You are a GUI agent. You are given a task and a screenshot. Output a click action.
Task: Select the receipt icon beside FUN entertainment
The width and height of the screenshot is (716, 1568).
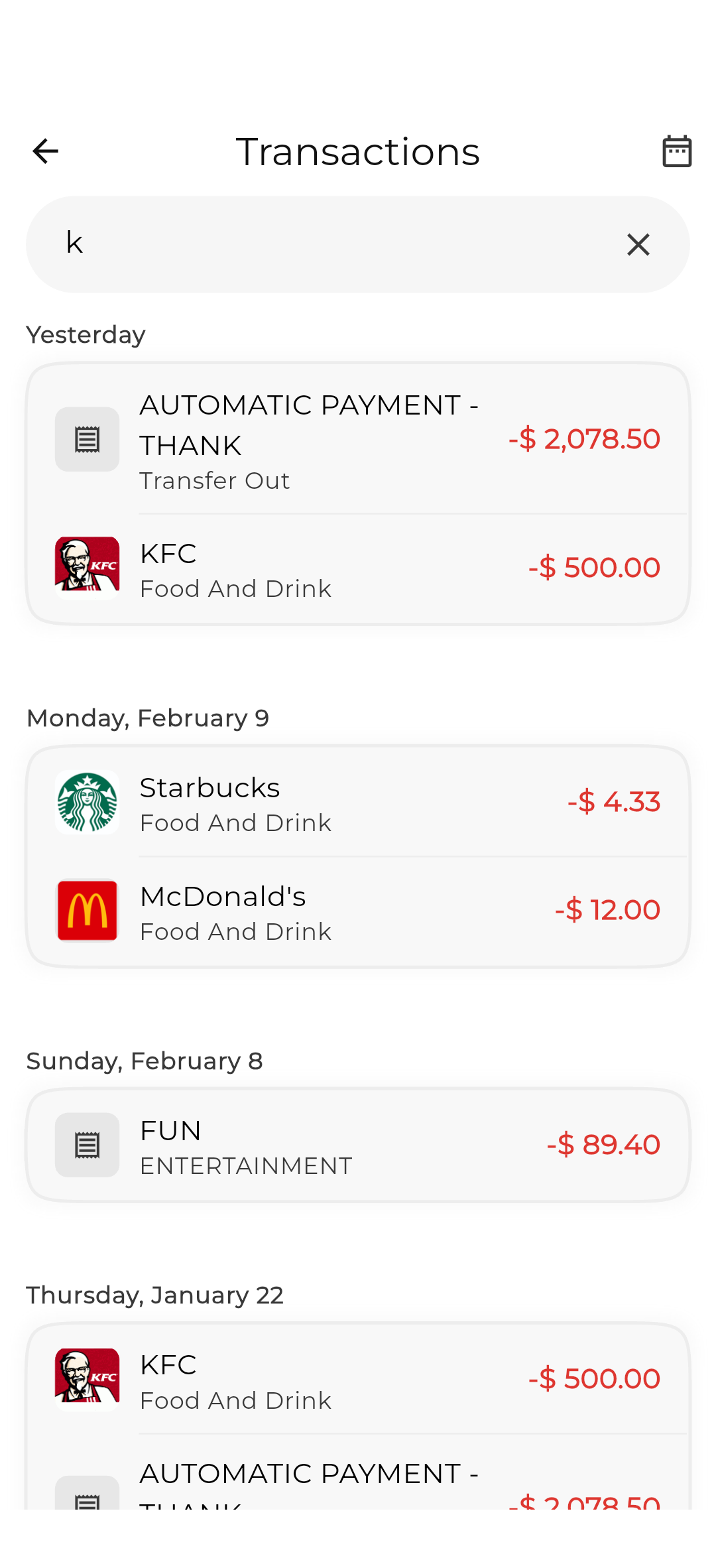87,1145
